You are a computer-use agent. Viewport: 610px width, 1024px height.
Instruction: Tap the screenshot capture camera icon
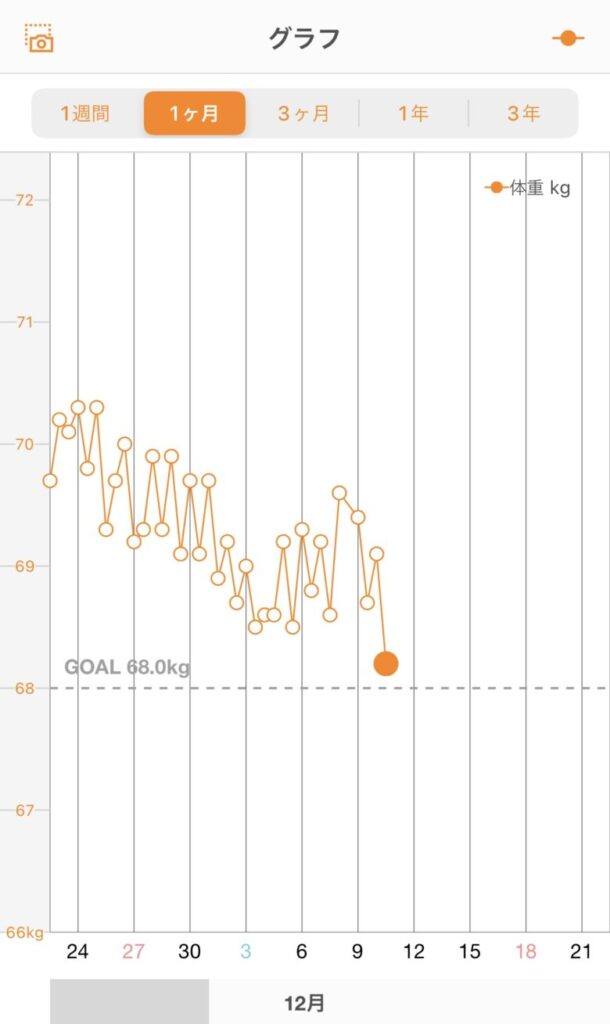point(39,38)
